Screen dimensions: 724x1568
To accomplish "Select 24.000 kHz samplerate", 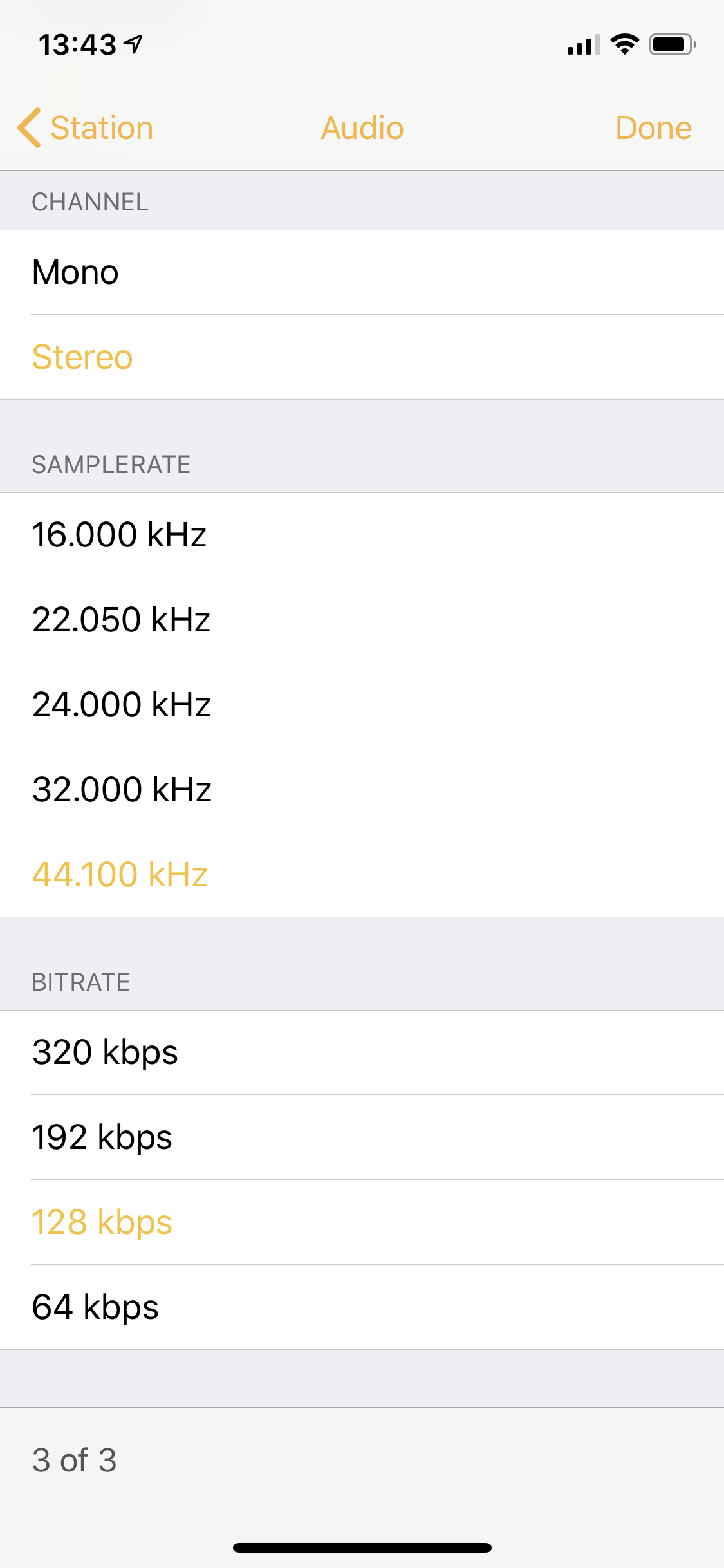I will click(362, 705).
